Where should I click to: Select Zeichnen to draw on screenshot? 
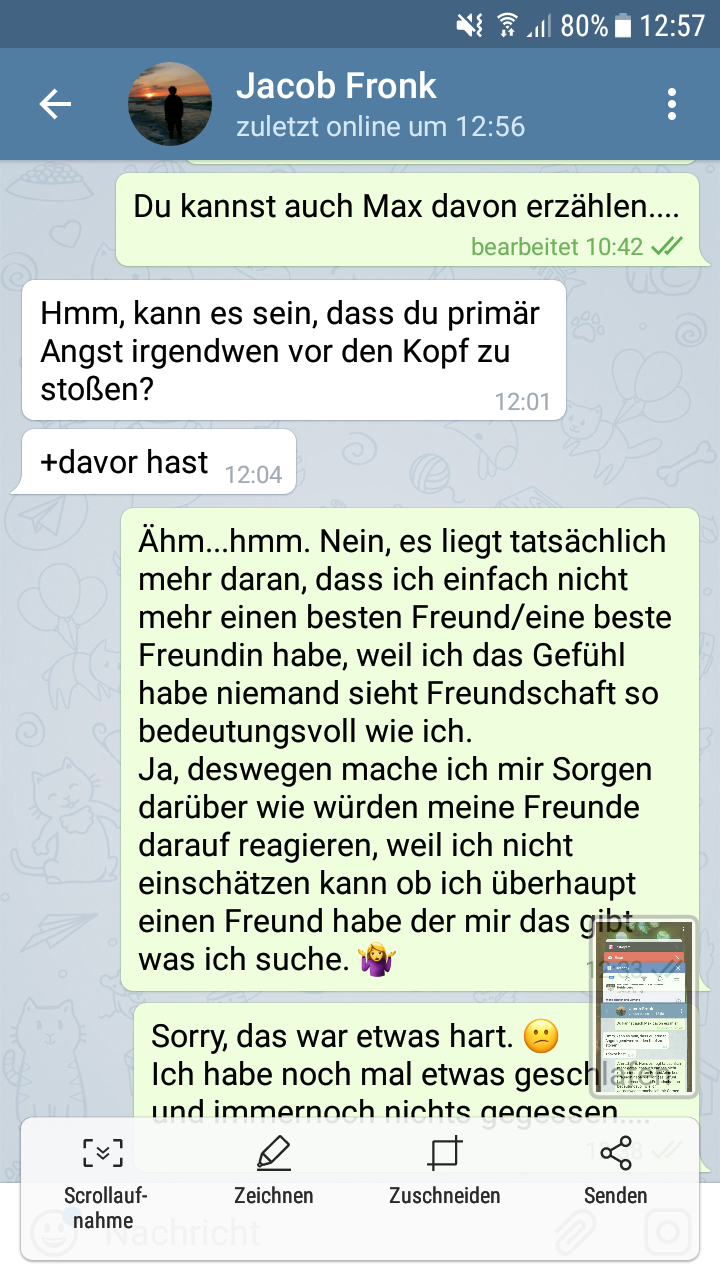pyautogui.click(x=273, y=1172)
